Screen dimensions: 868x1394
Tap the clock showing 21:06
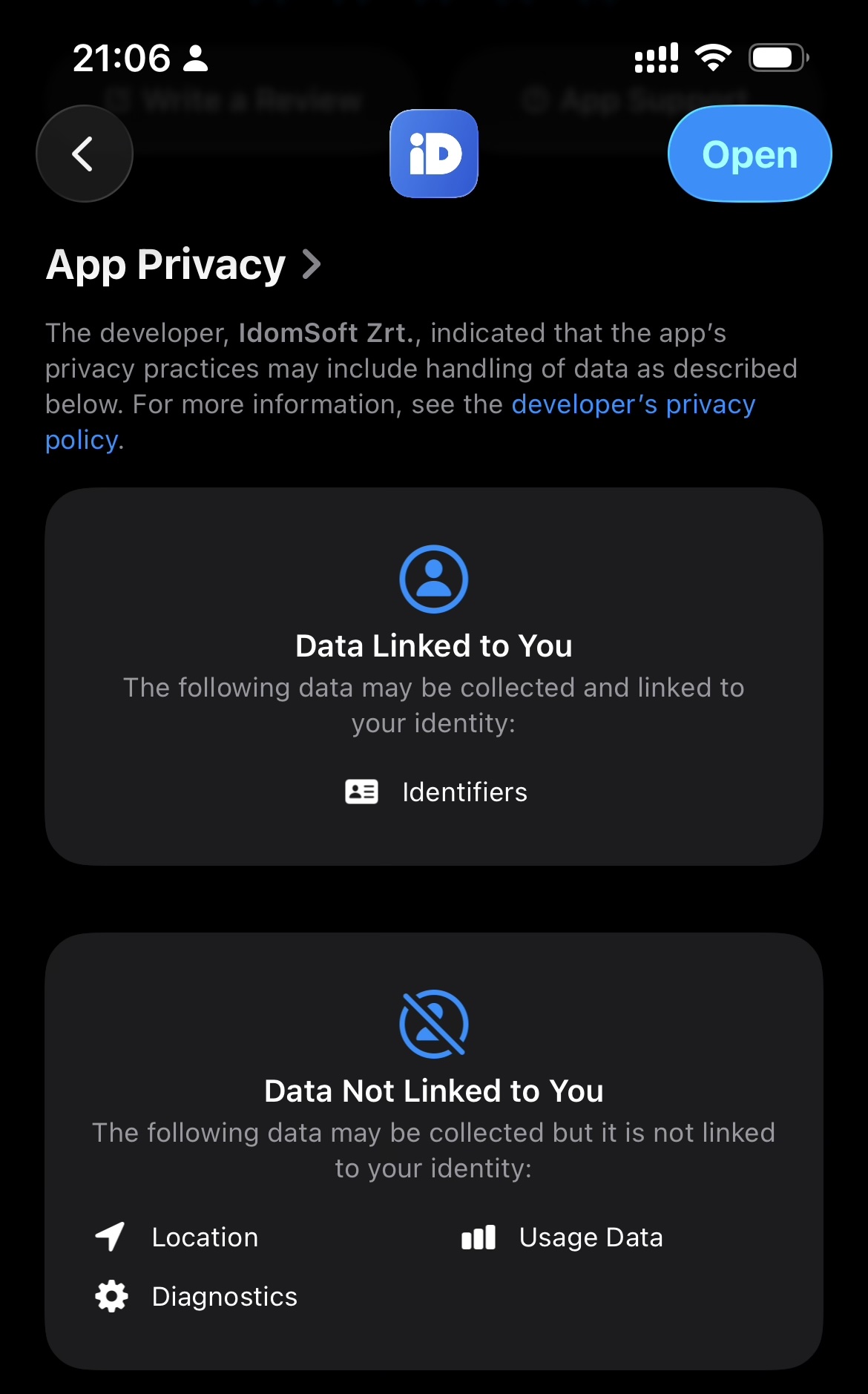tap(122, 58)
